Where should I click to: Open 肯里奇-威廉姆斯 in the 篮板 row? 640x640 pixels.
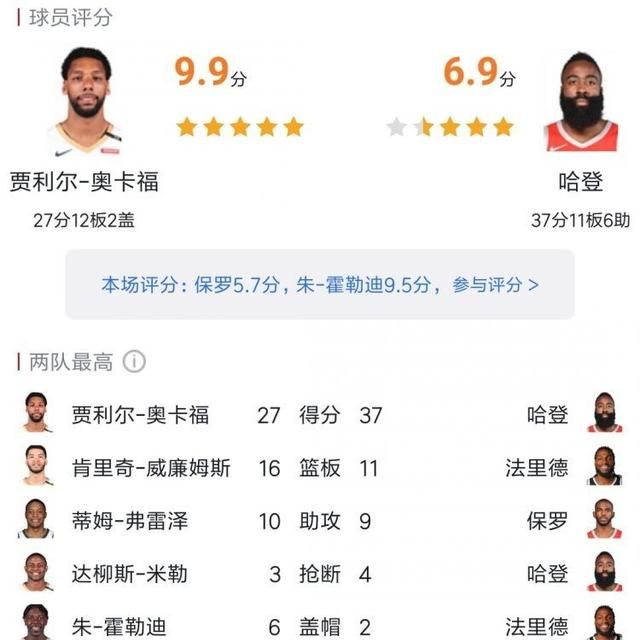tap(150, 468)
